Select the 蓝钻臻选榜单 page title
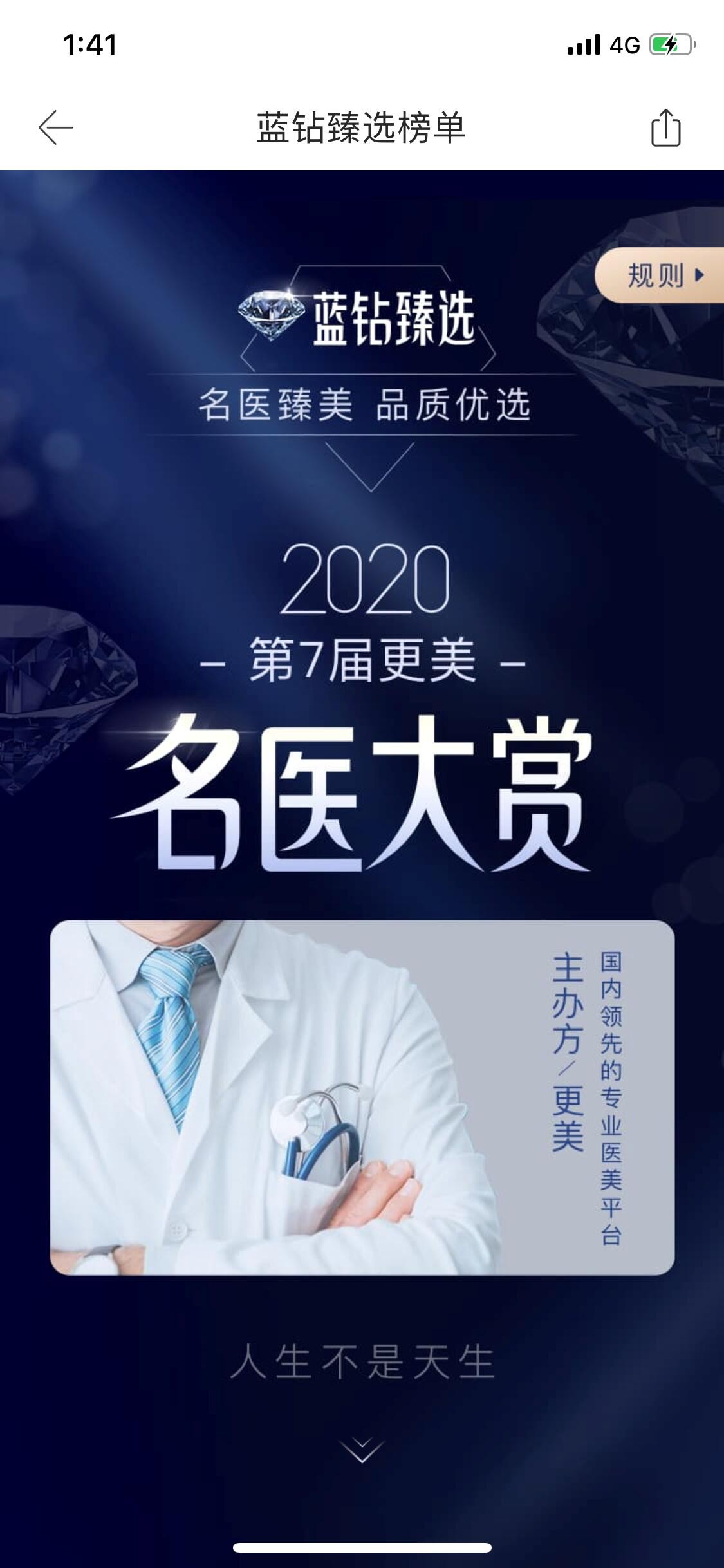 click(x=362, y=127)
